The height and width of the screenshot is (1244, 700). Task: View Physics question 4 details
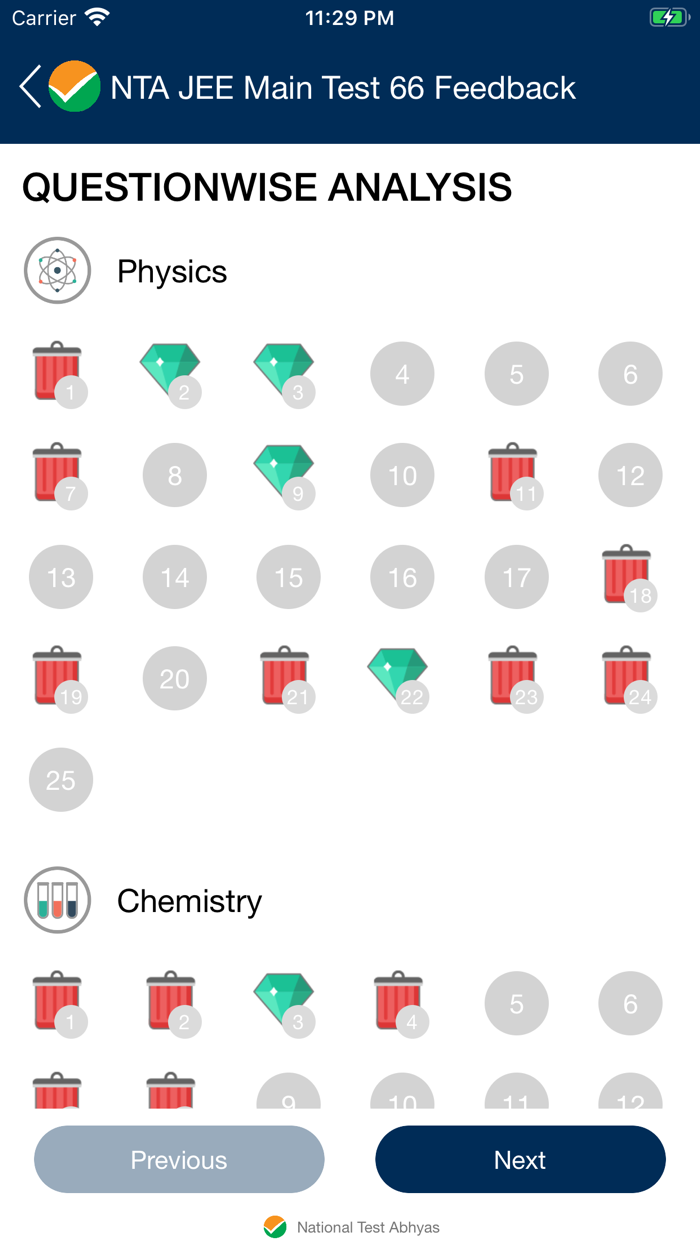coord(402,374)
